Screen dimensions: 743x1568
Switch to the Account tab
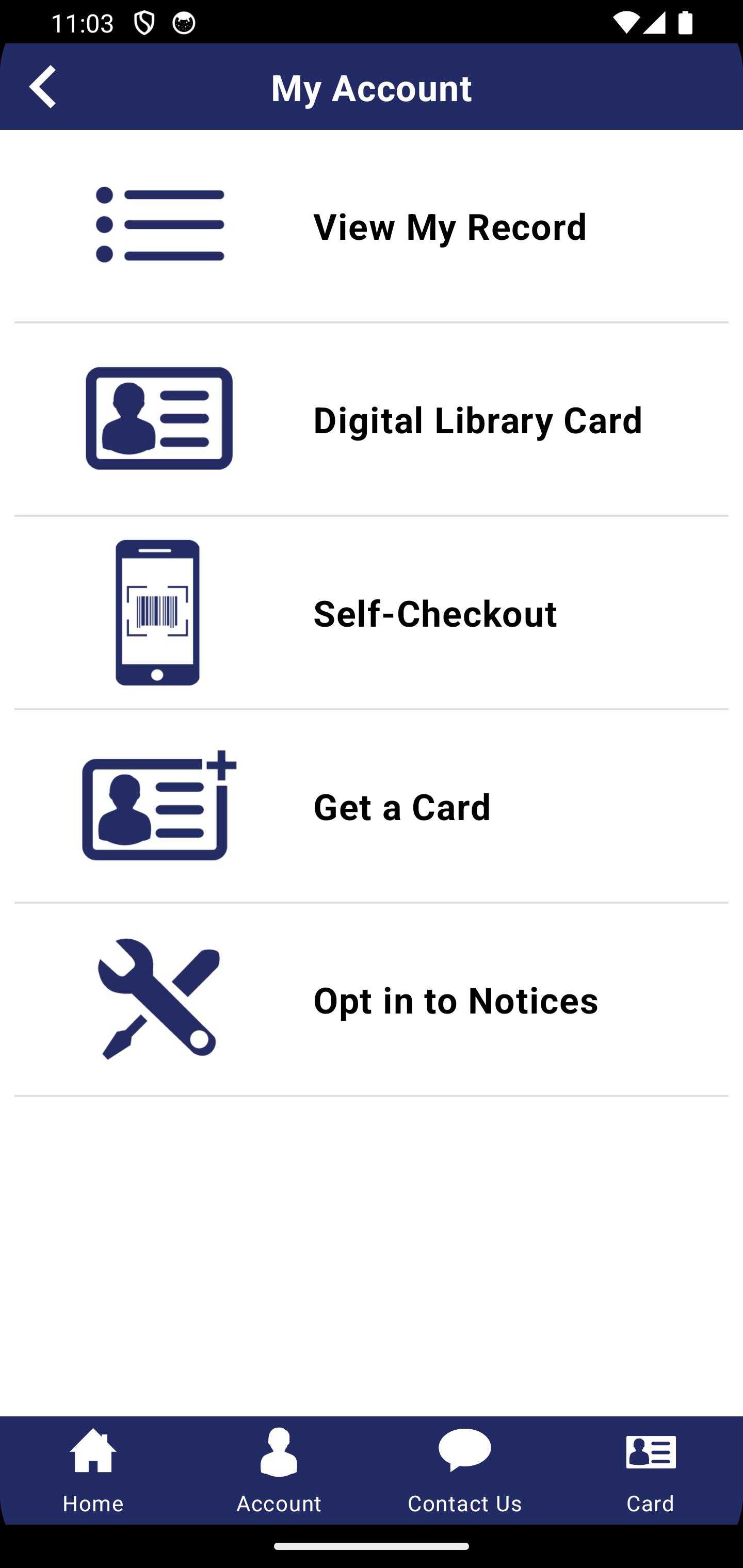point(279,1469)
